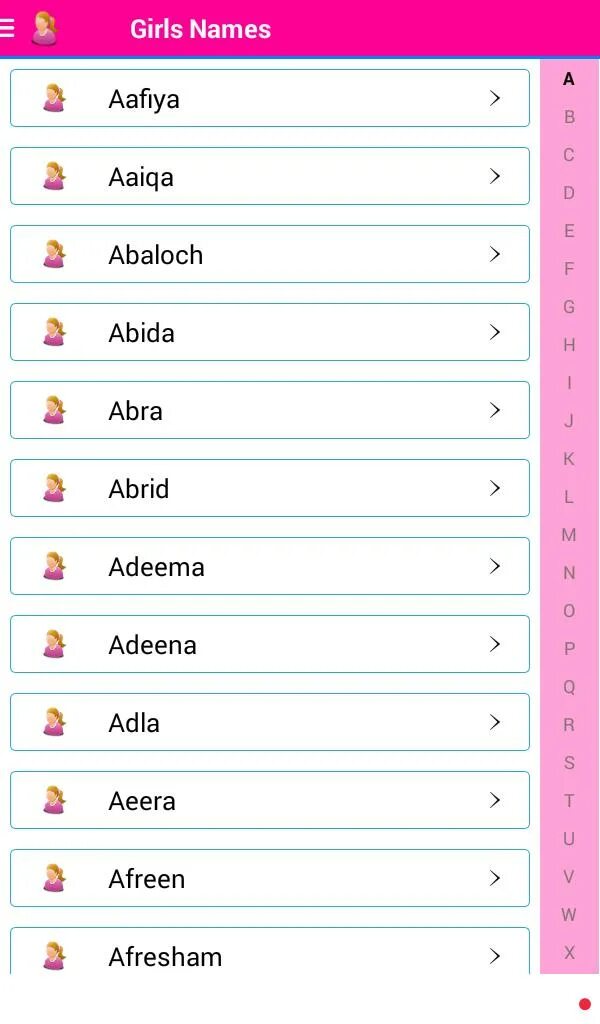
Task: View details for Afreen
Action: (x=270, y=878)
